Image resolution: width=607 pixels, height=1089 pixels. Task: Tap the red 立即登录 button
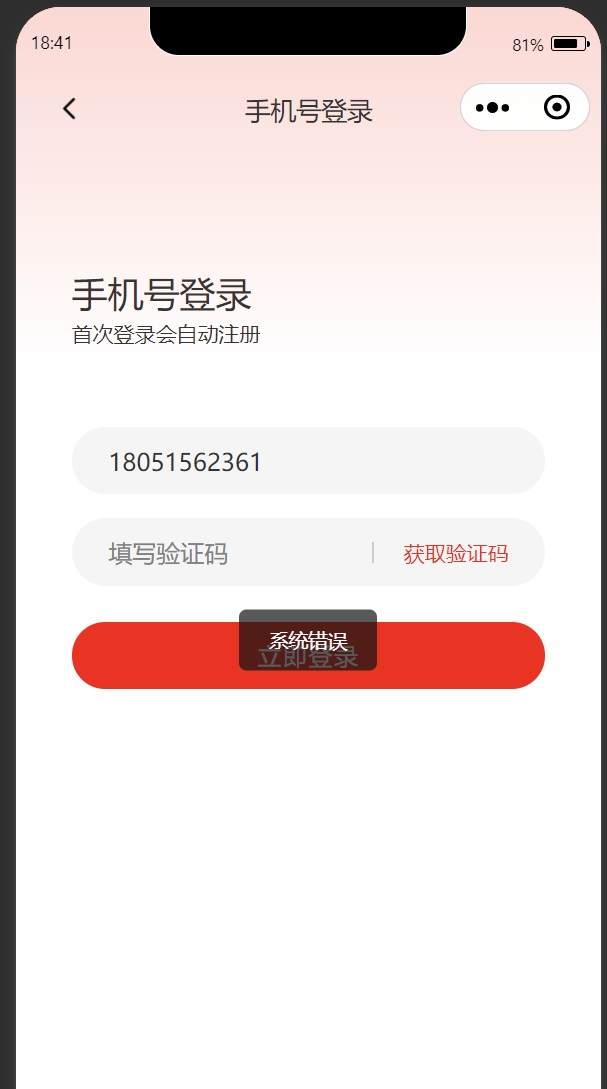tap(308, 656)
